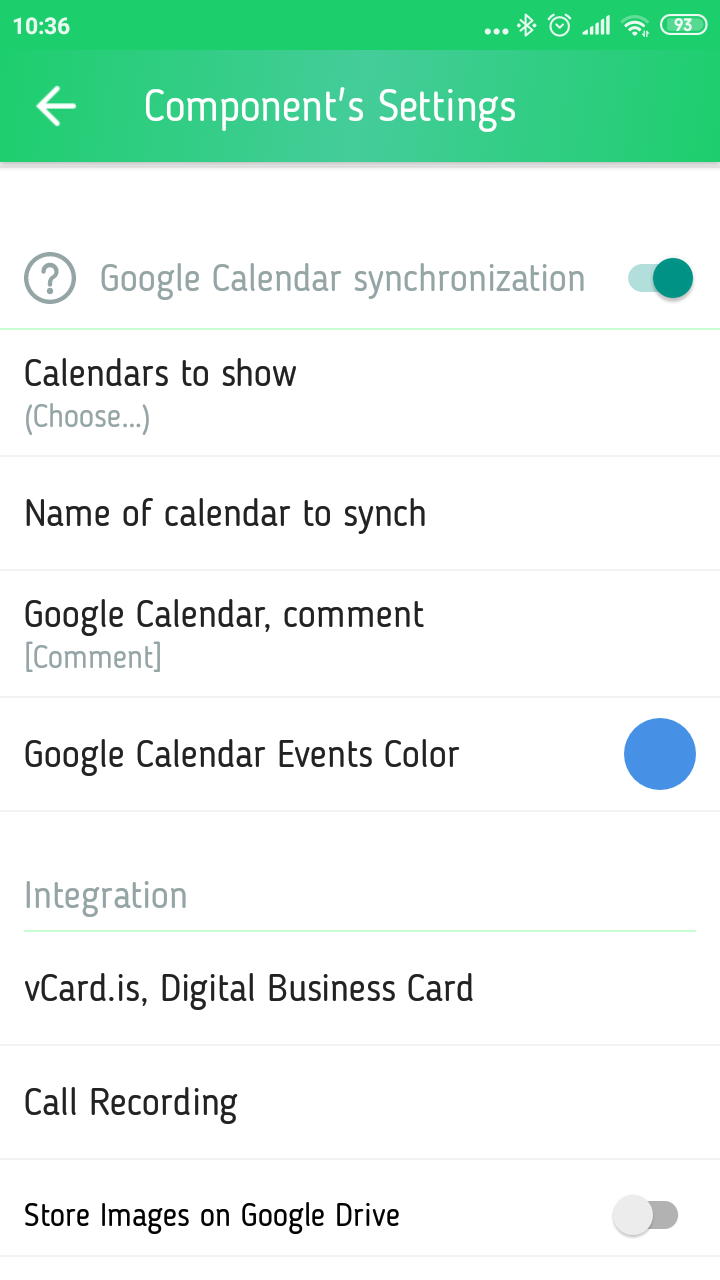Open the Integration section header
The image size is (720, 1280).
click(105, 895)
